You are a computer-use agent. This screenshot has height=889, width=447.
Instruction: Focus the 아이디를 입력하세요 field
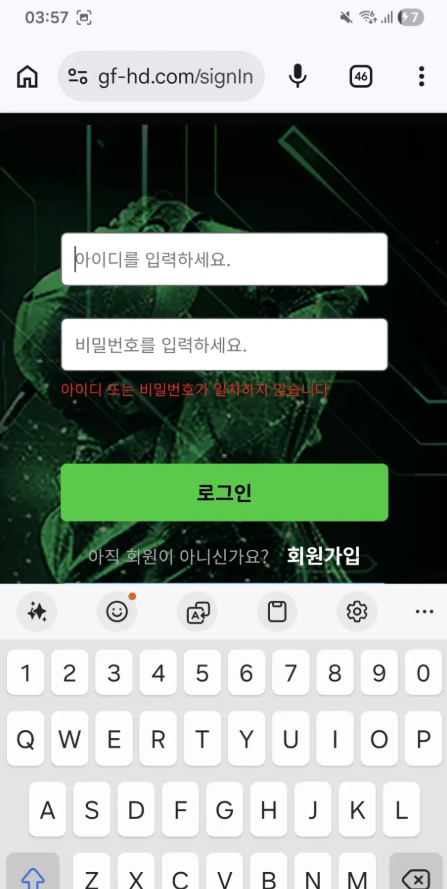(225, 259)
